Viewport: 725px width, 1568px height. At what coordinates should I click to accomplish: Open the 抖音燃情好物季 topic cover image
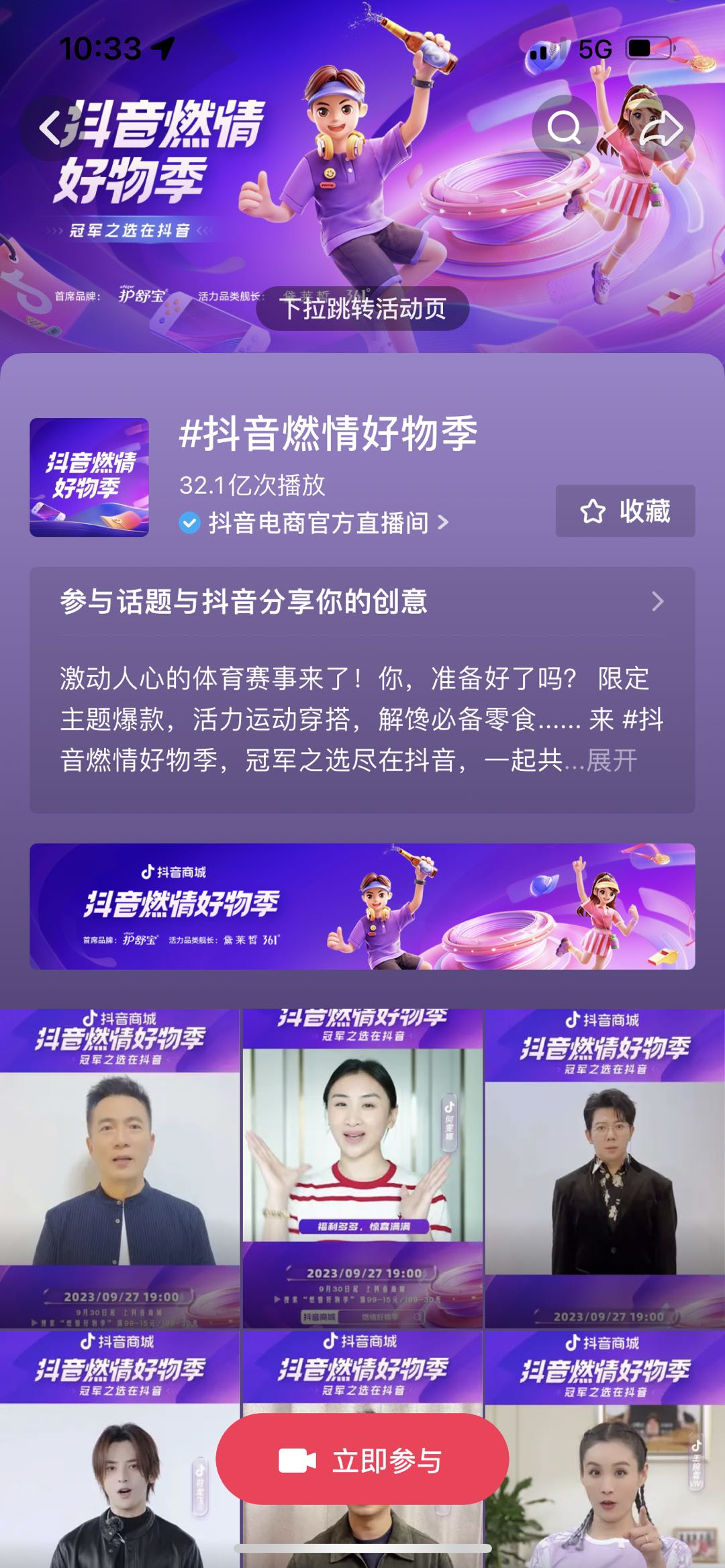coord(89,477)
